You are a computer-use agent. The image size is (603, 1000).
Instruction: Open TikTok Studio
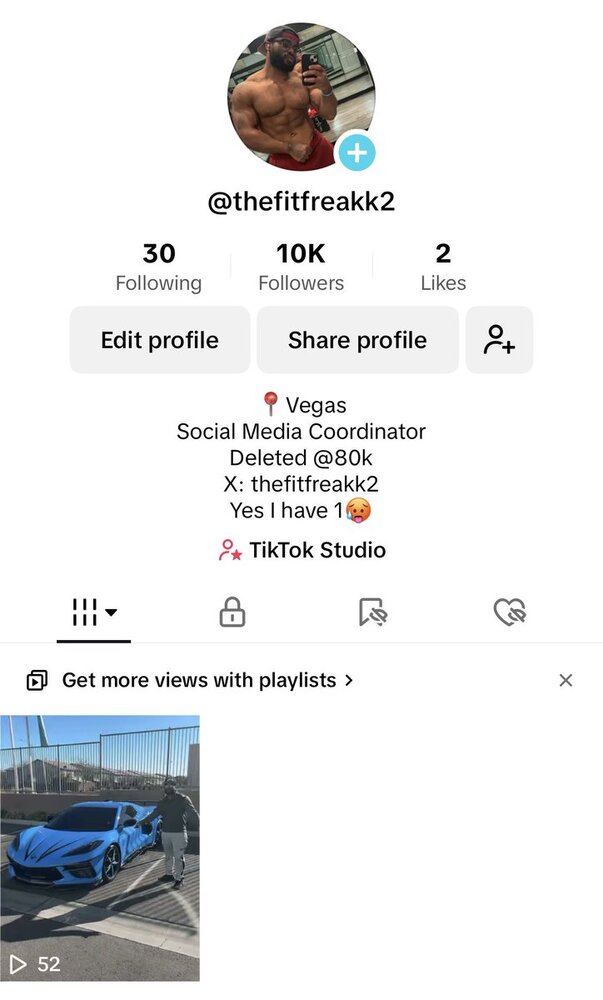302,550
